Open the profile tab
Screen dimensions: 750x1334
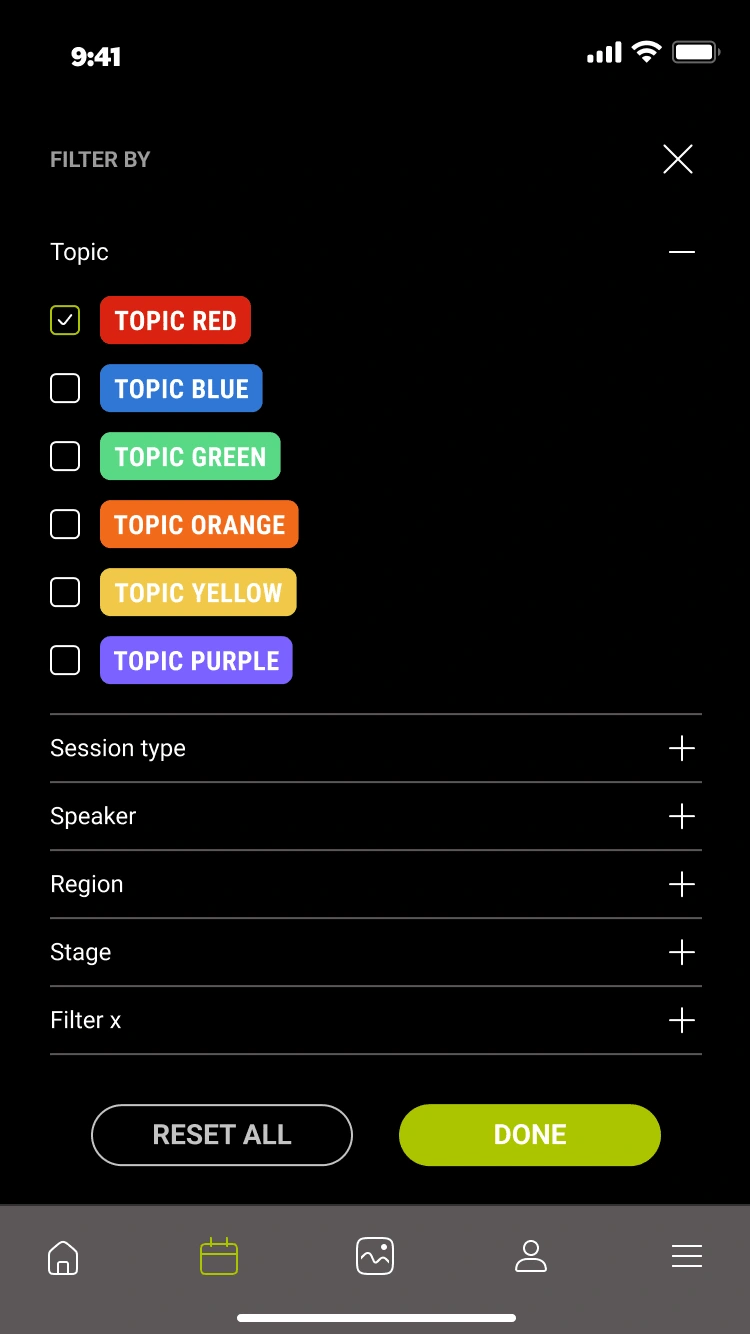click(531, 1256)
